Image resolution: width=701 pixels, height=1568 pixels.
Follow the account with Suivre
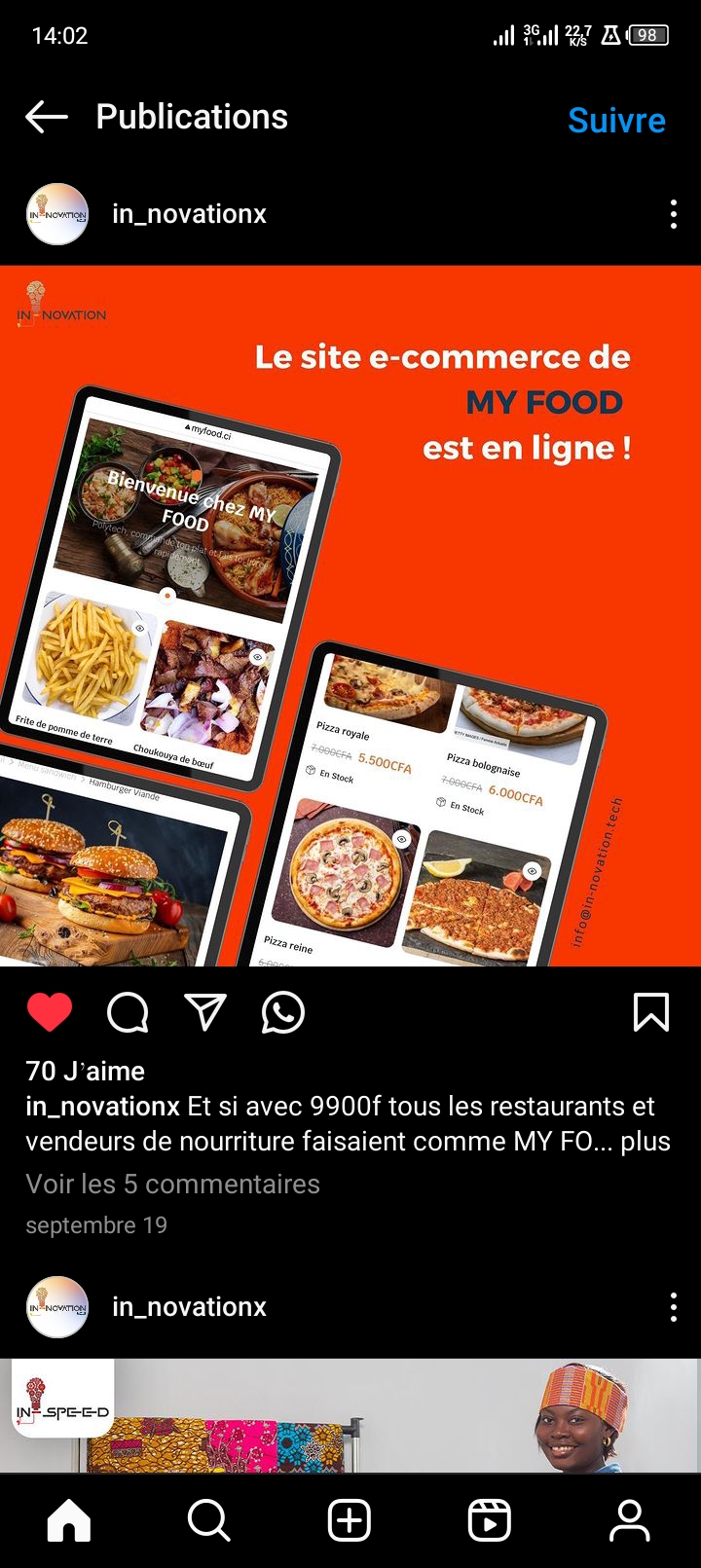616,121
